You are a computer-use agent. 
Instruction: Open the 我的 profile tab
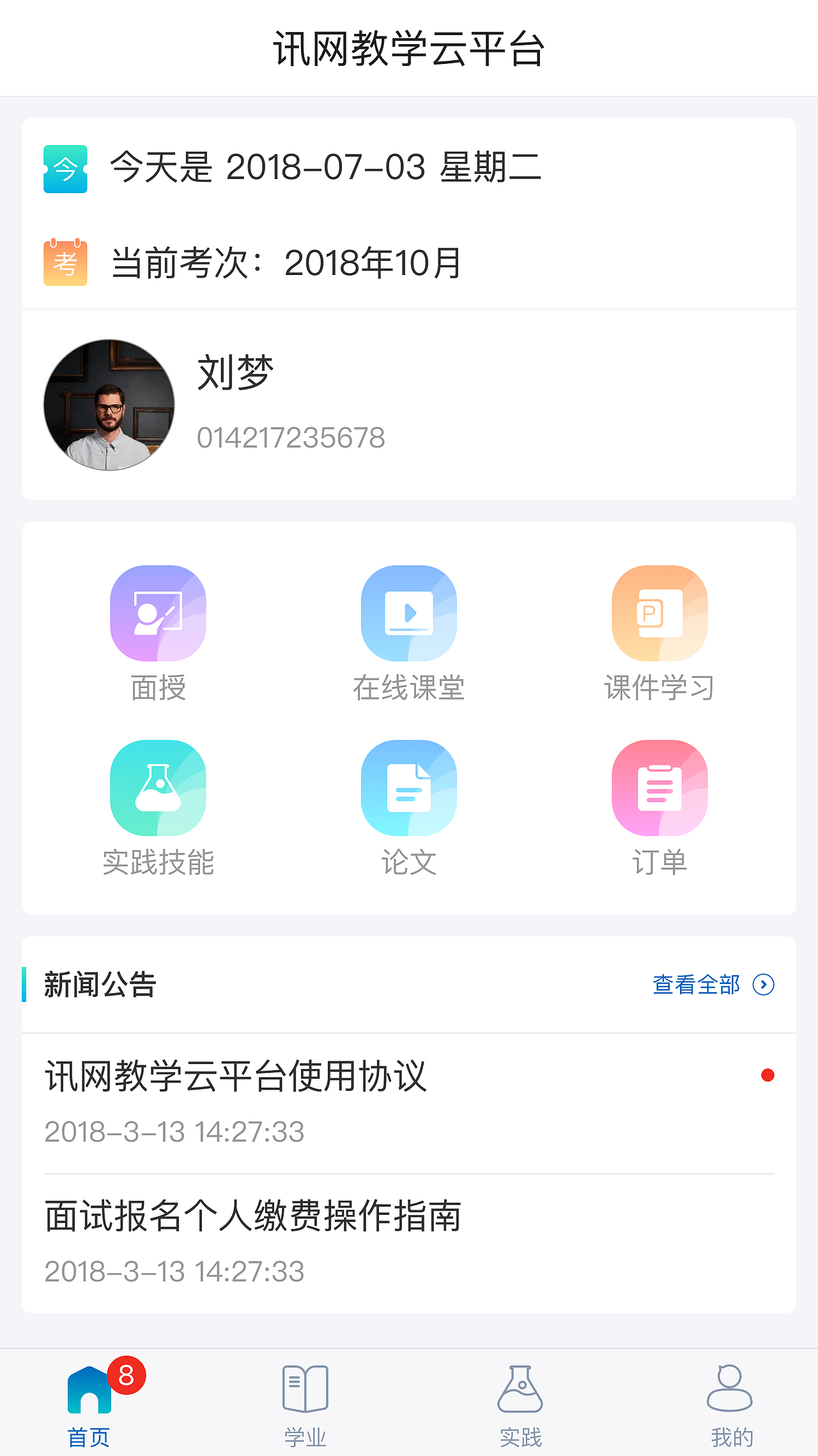pyautogui.click(x=731, y=1400)
